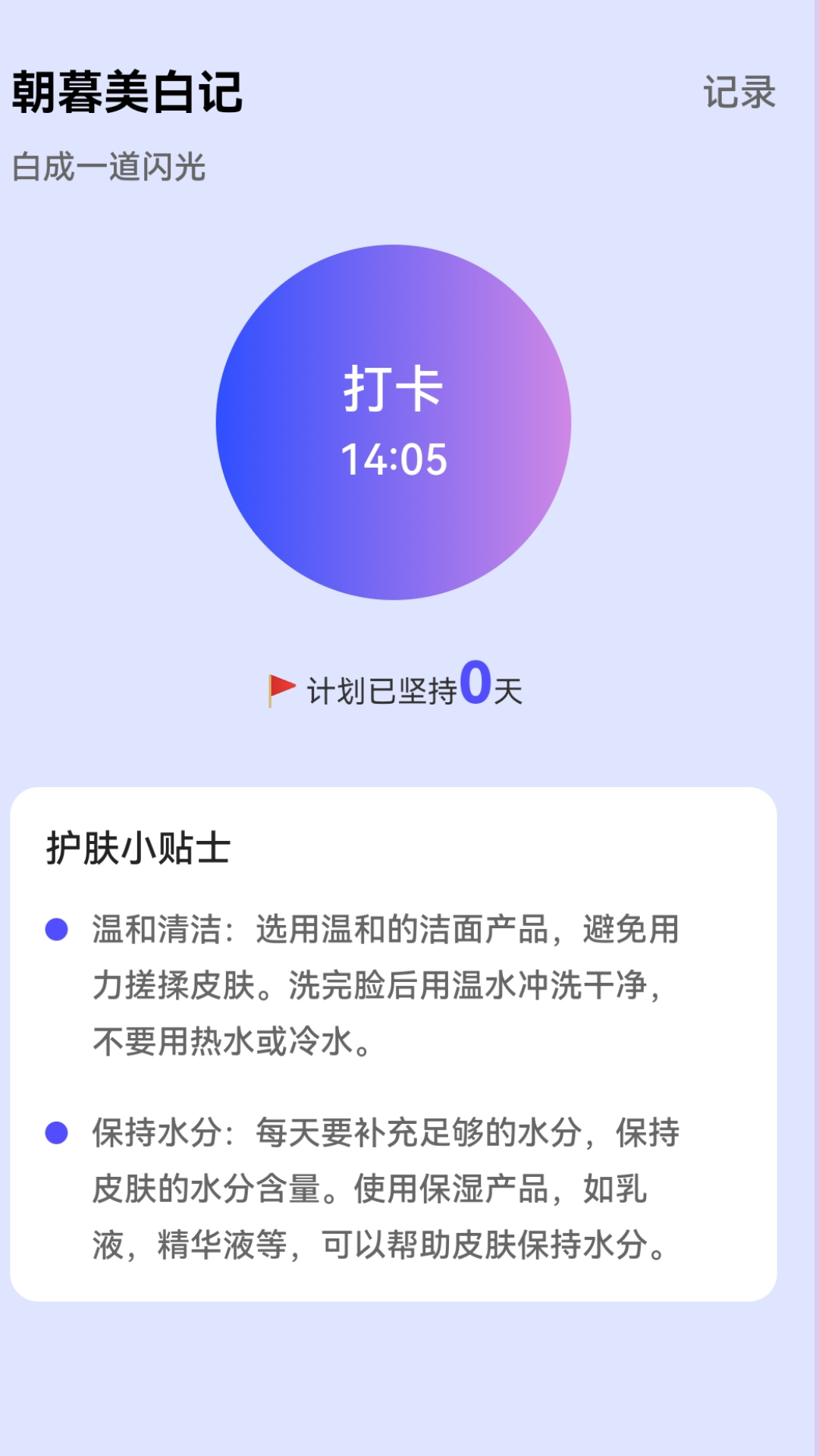The width and height of the screenshot is (819, 1456).
Task: Open the 记录 records page
Action: 739,93
